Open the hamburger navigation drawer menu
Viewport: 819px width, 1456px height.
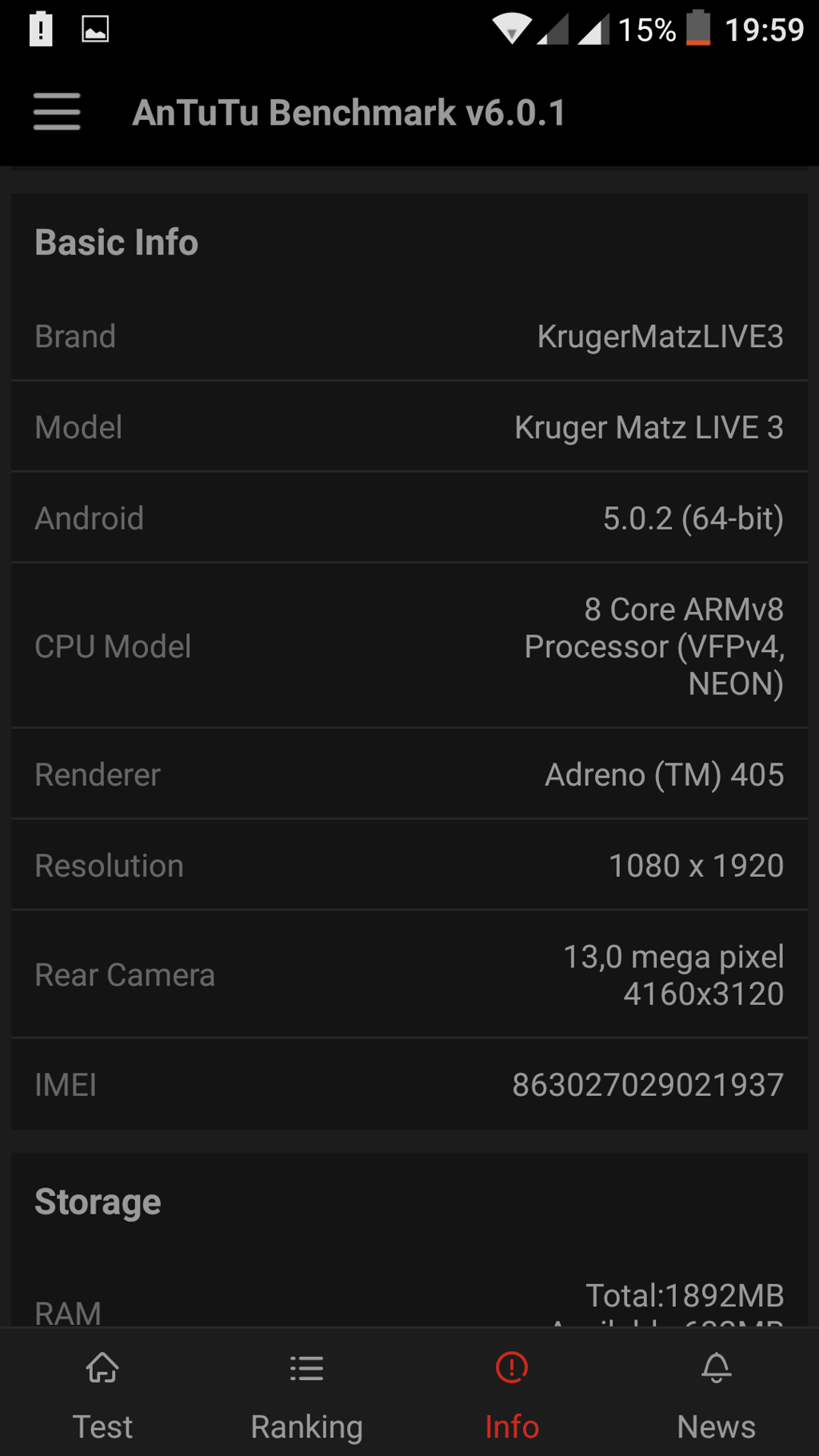(x=57, y=111)
